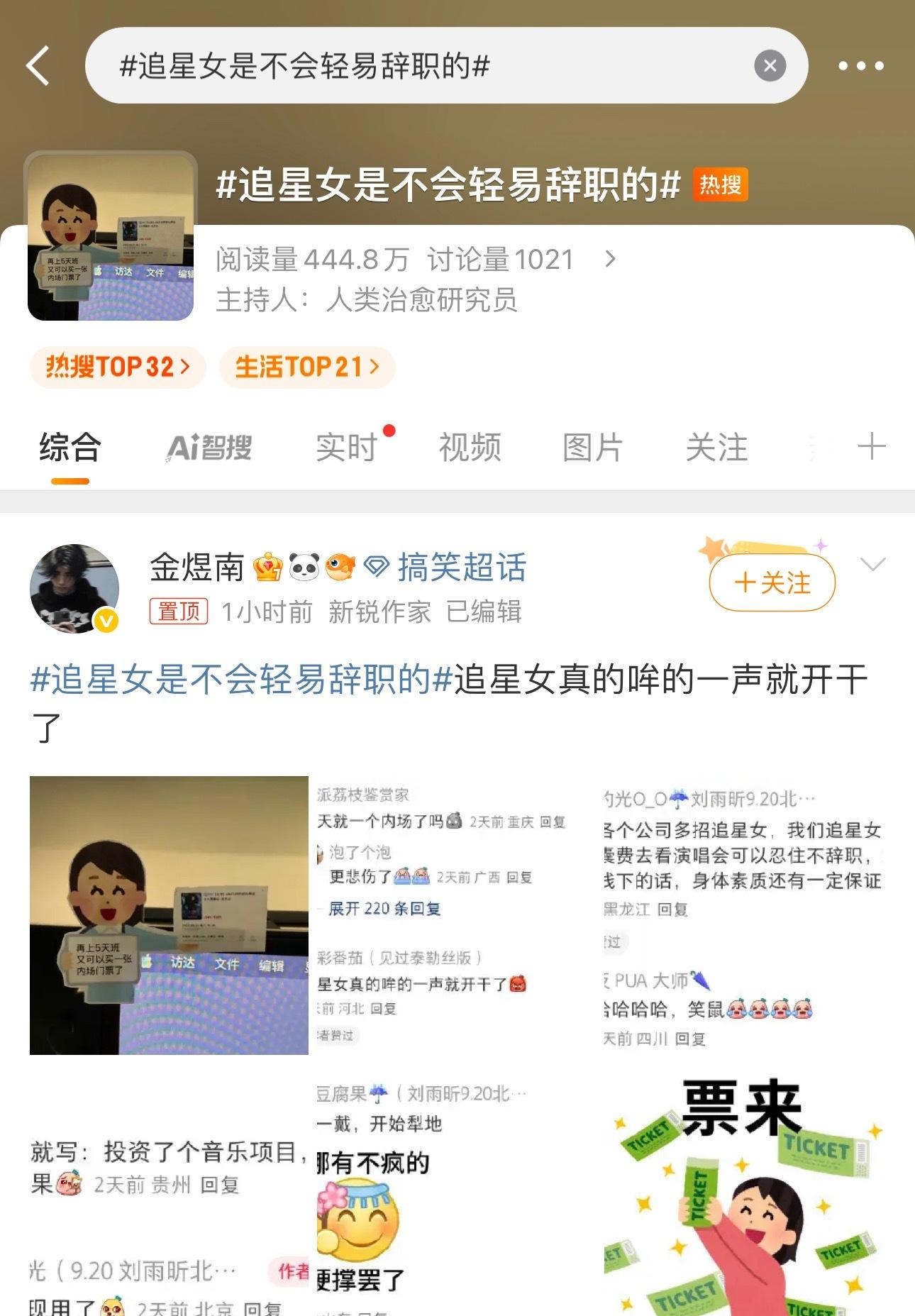Open the three-dot overflow menu
The height and width of the screenshot is (1316, 915).
[x=860, y=66]
